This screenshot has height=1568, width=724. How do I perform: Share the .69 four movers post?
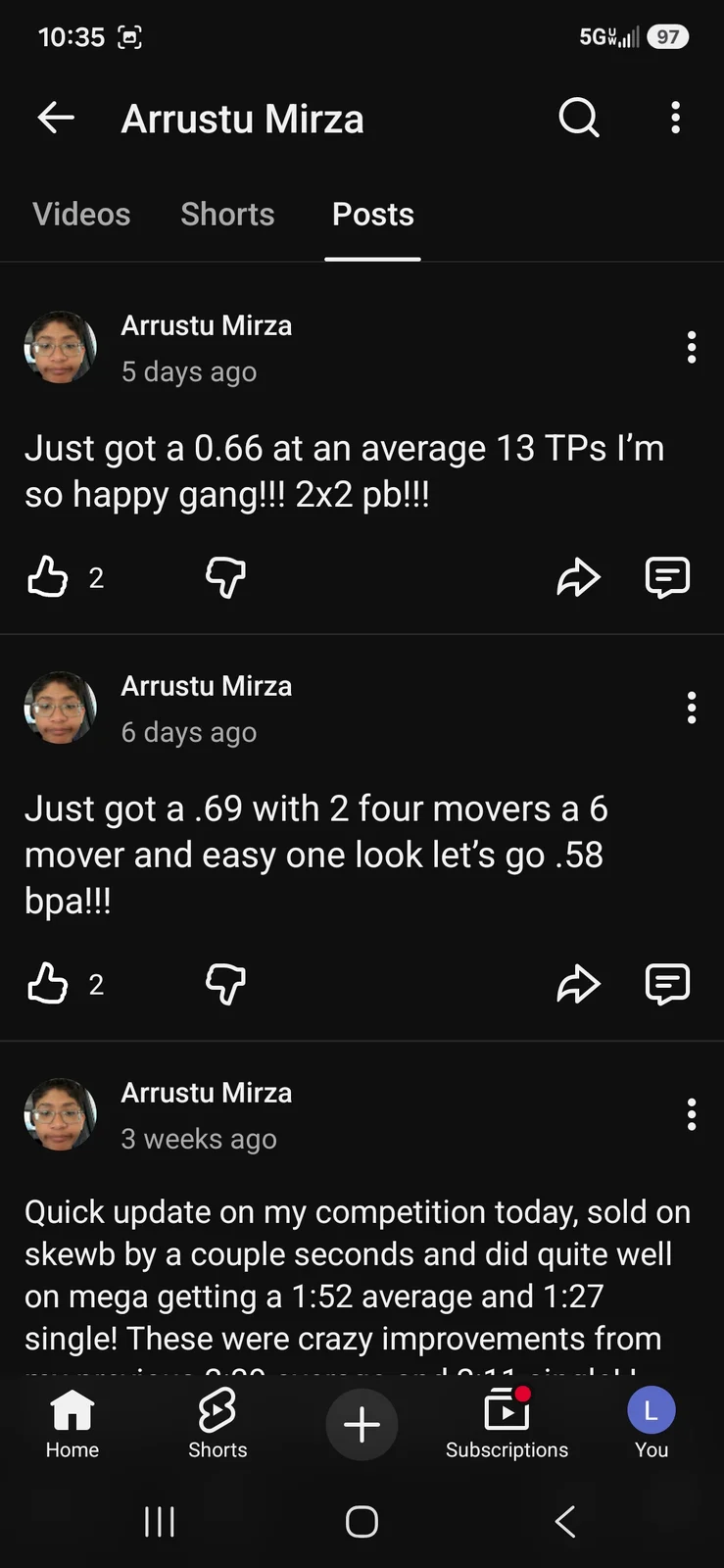[x=578, y=984]
